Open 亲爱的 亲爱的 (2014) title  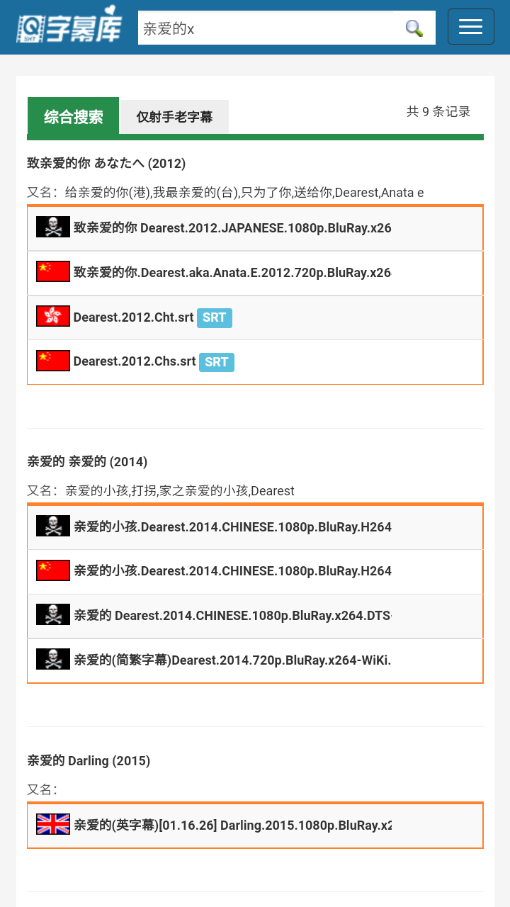[87, 462]
